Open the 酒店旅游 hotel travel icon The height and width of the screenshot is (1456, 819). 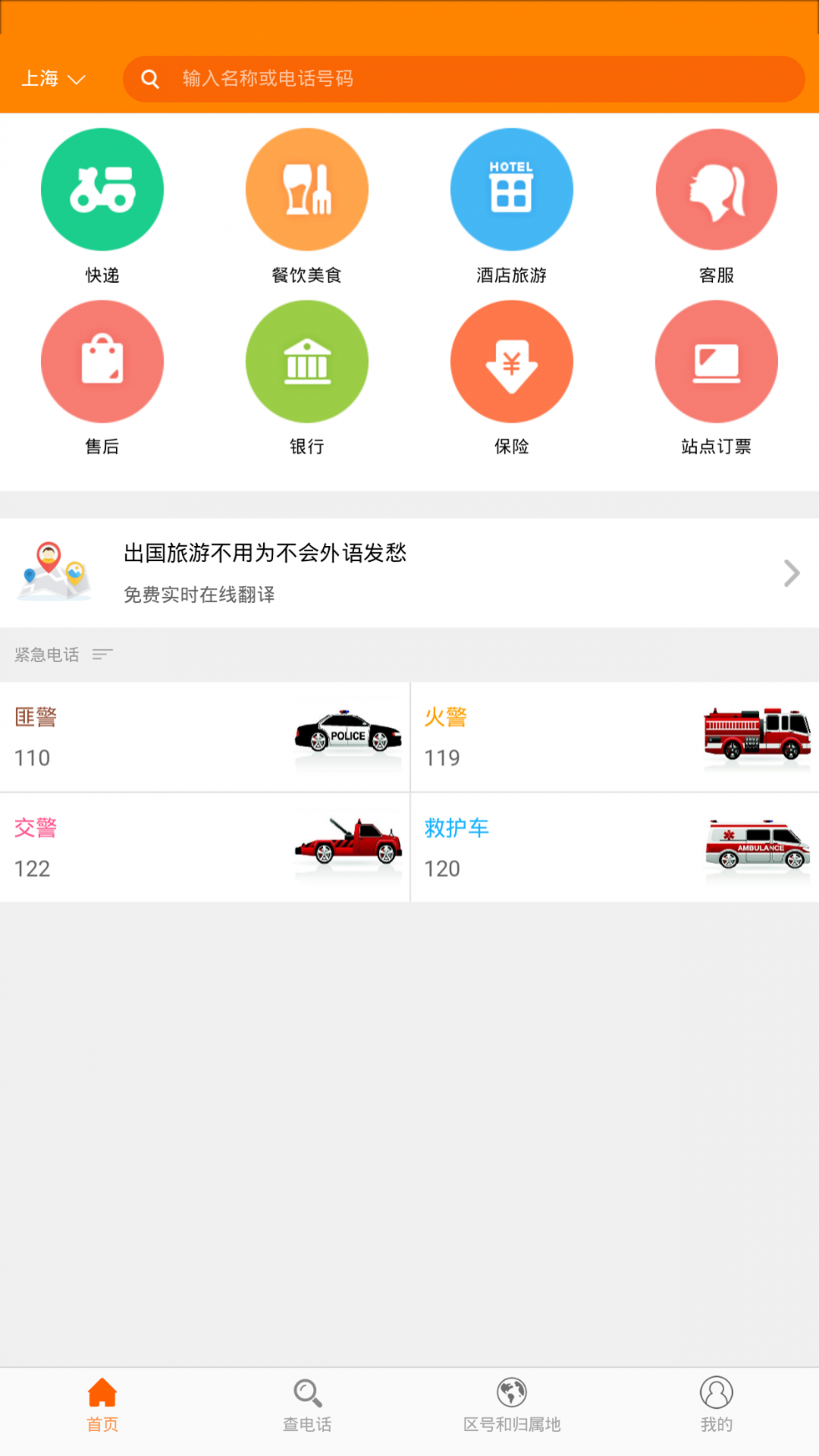coord(512,189)
